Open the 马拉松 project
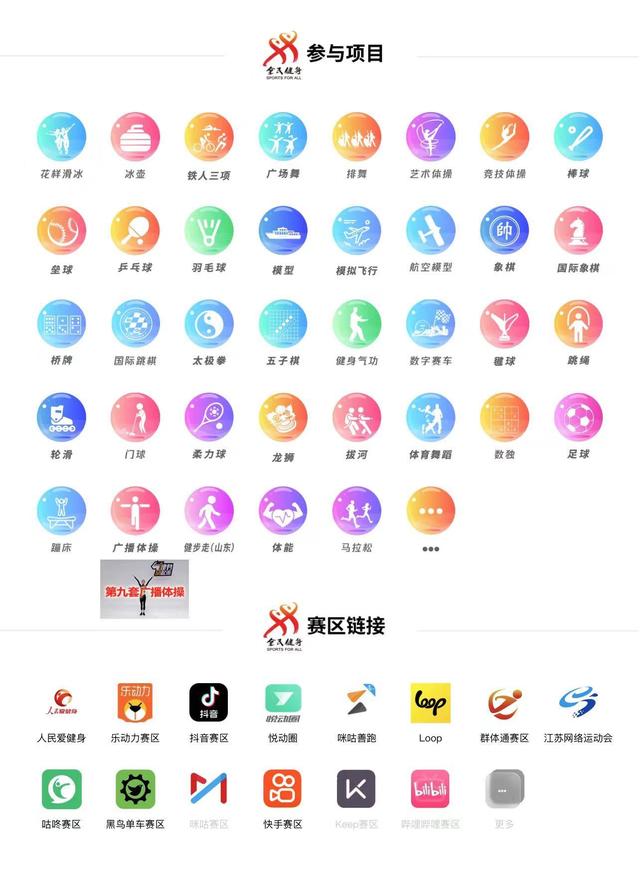This screenshot has height=870, width=640. [357, 511]
